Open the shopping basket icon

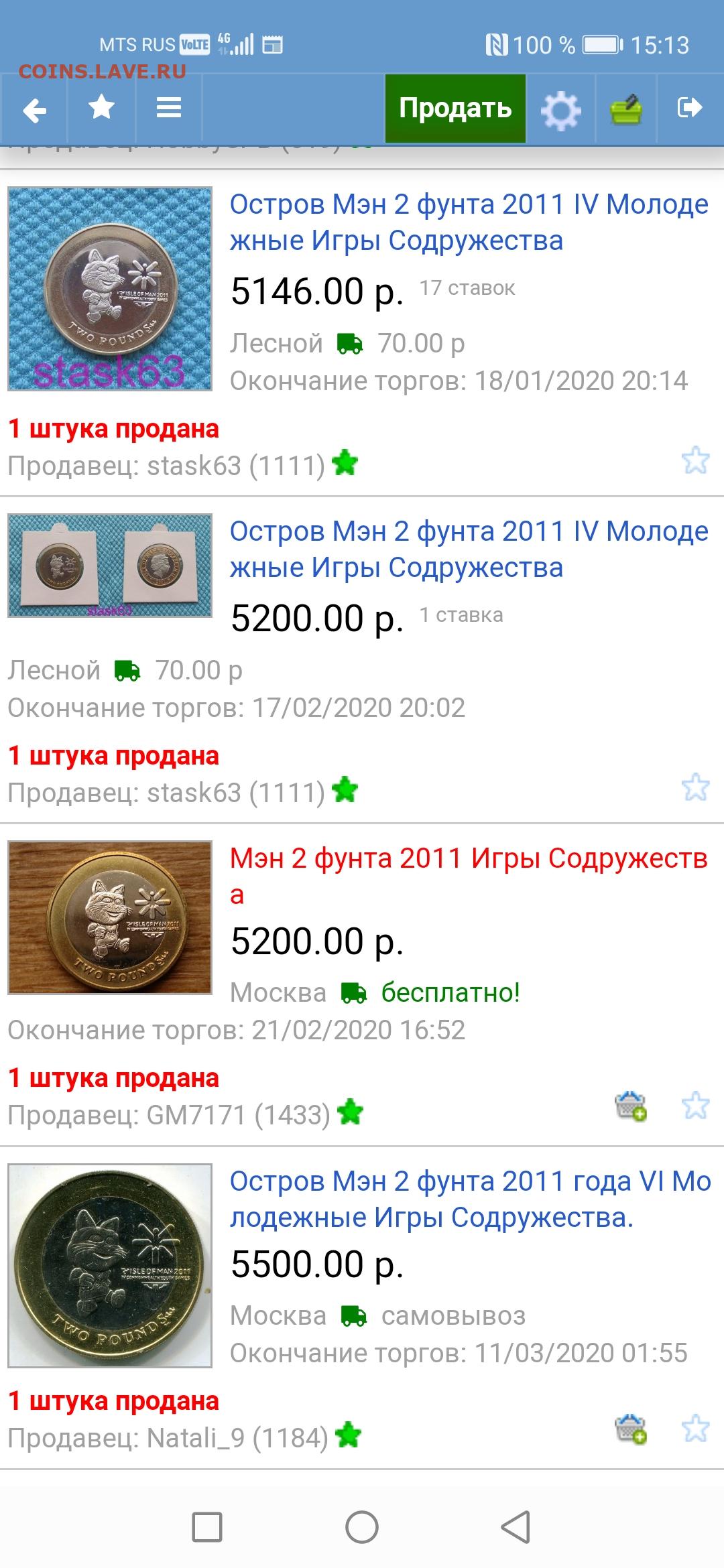click(x=626, y=109)
